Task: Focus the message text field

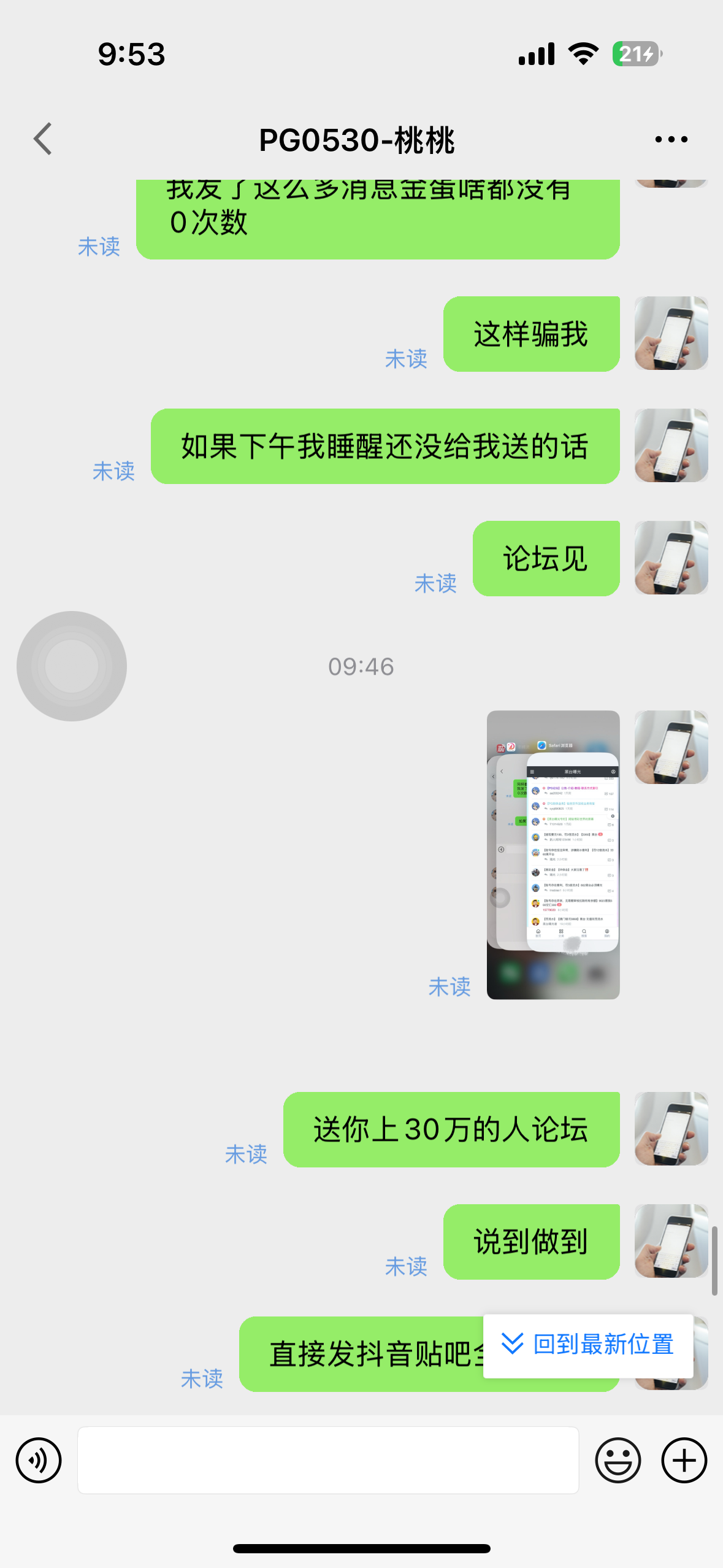Action: click(328, 1460)
